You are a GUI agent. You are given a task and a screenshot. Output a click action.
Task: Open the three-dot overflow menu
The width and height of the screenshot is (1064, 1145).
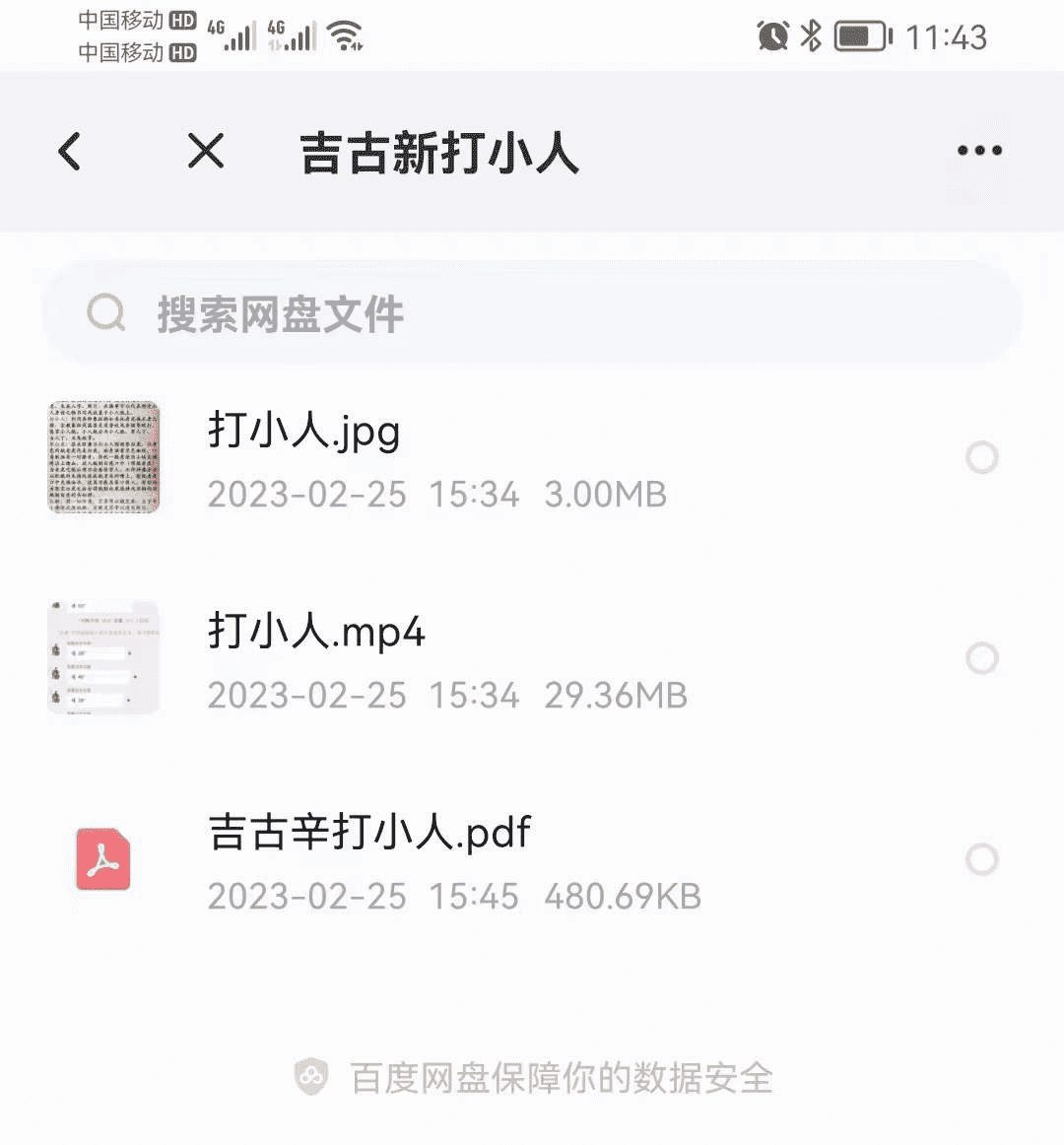[x=979, y=151]
